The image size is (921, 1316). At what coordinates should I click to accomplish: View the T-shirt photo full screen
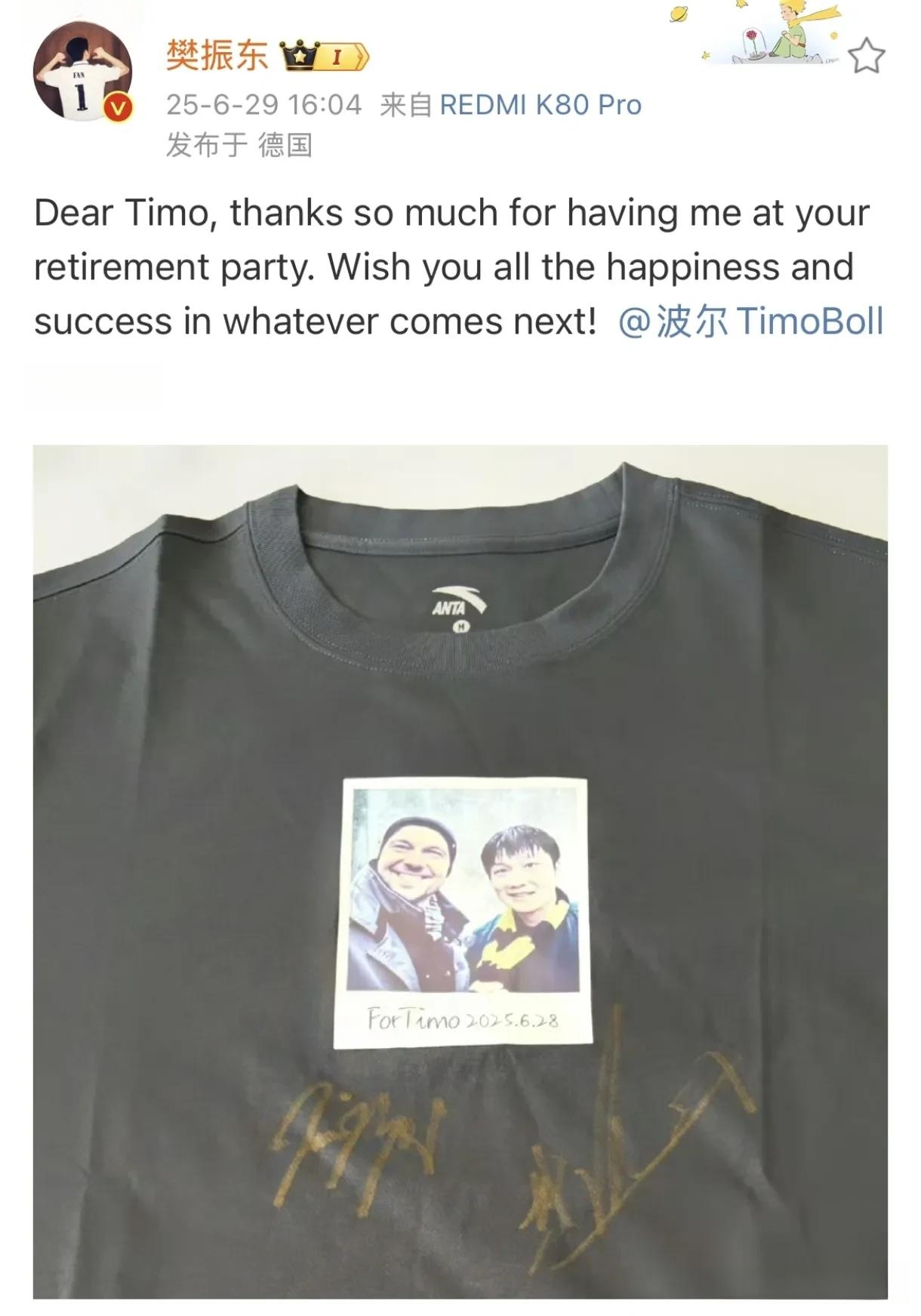[460, 871]
